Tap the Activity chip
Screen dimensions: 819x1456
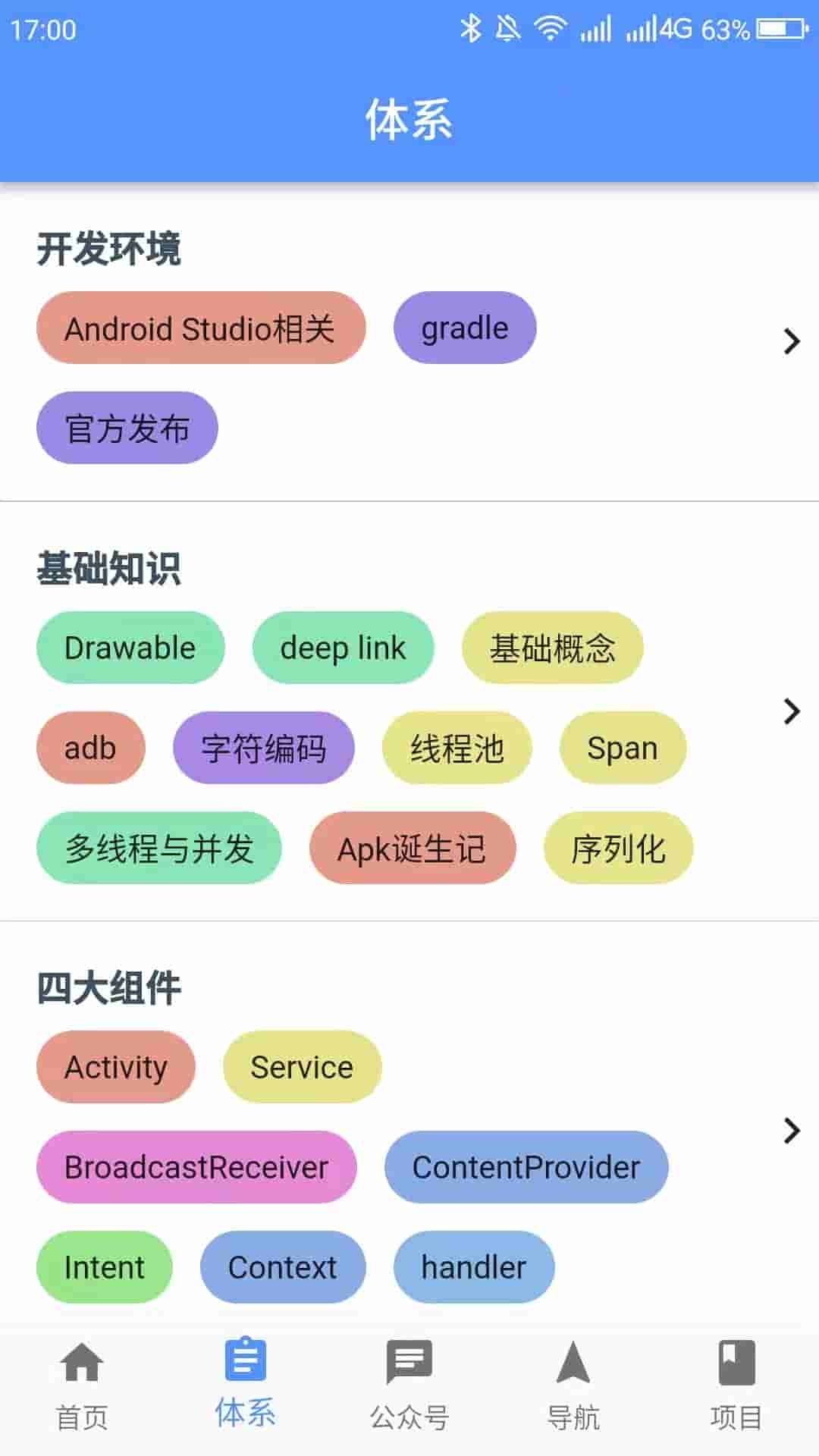point(116,1068)
